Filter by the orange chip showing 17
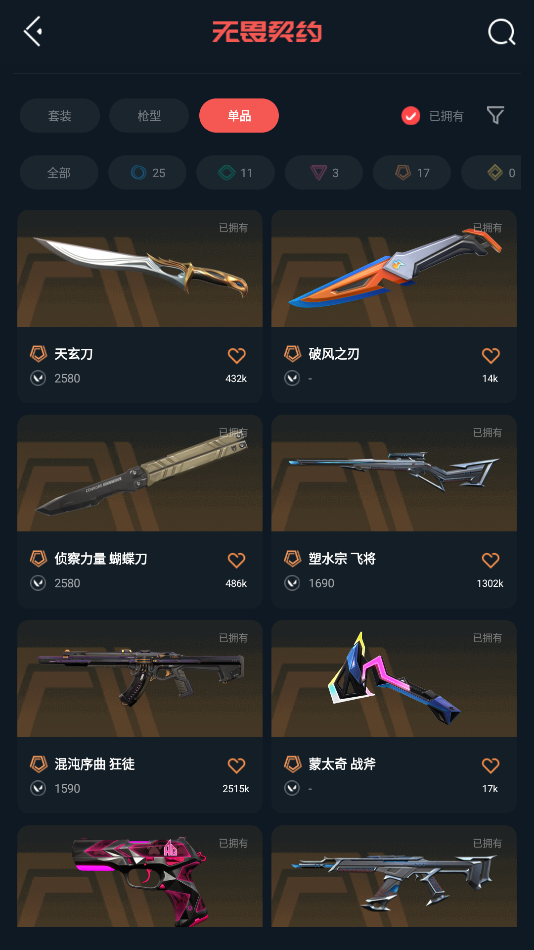Screen dimensions: 534x950 [x=412, y=173]
